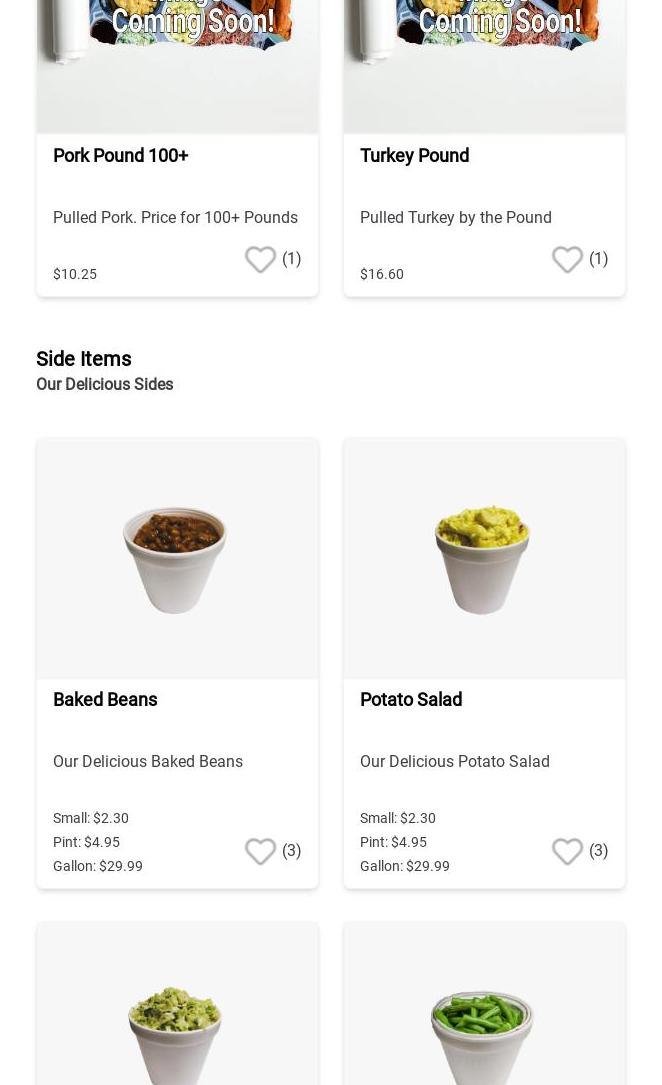662x1085 pixels.
Task: Open the green beans side item card
Action: [x=484, y=1003]
